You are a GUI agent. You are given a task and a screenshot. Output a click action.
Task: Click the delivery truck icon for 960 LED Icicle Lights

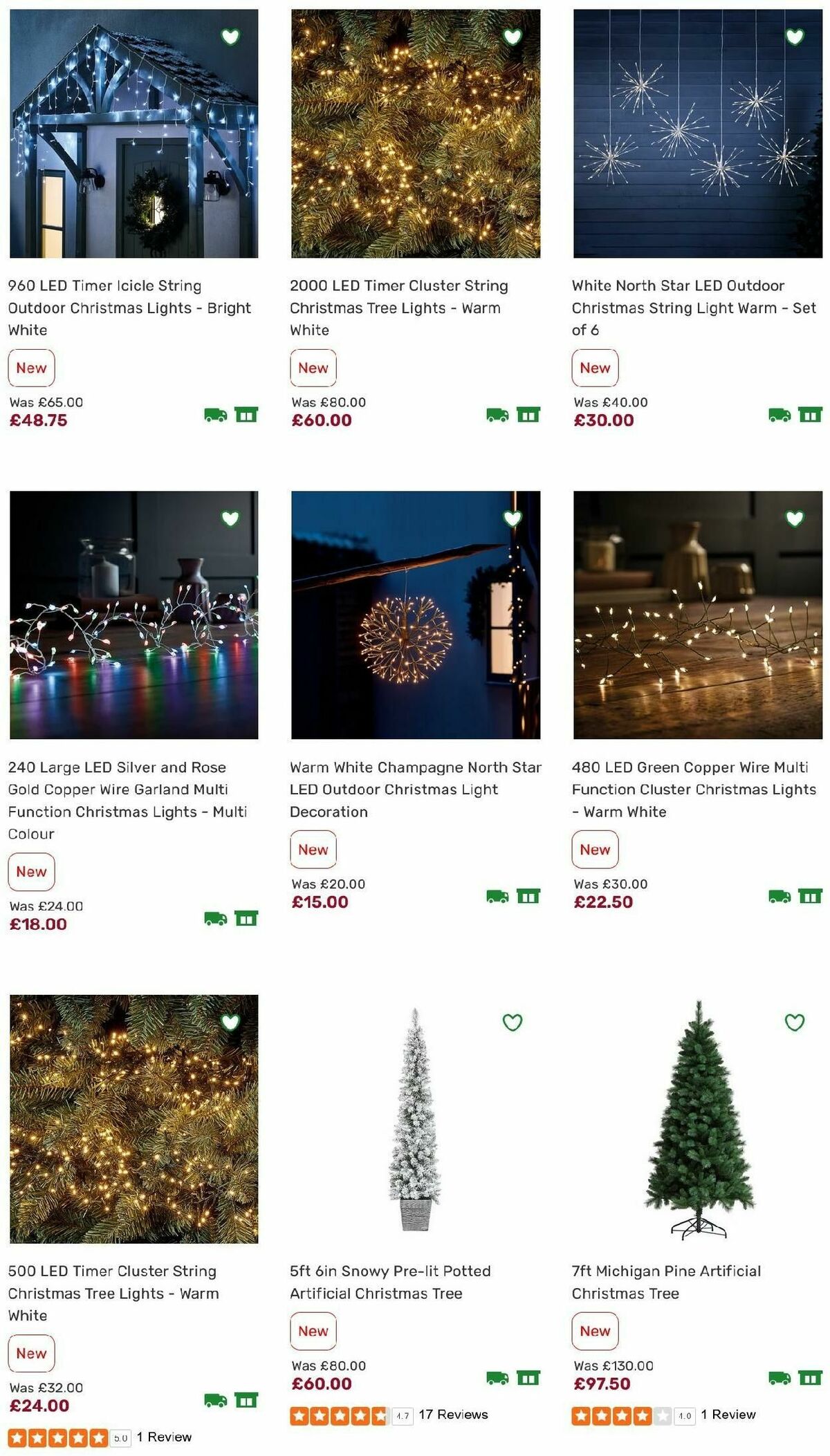point(216,415)
